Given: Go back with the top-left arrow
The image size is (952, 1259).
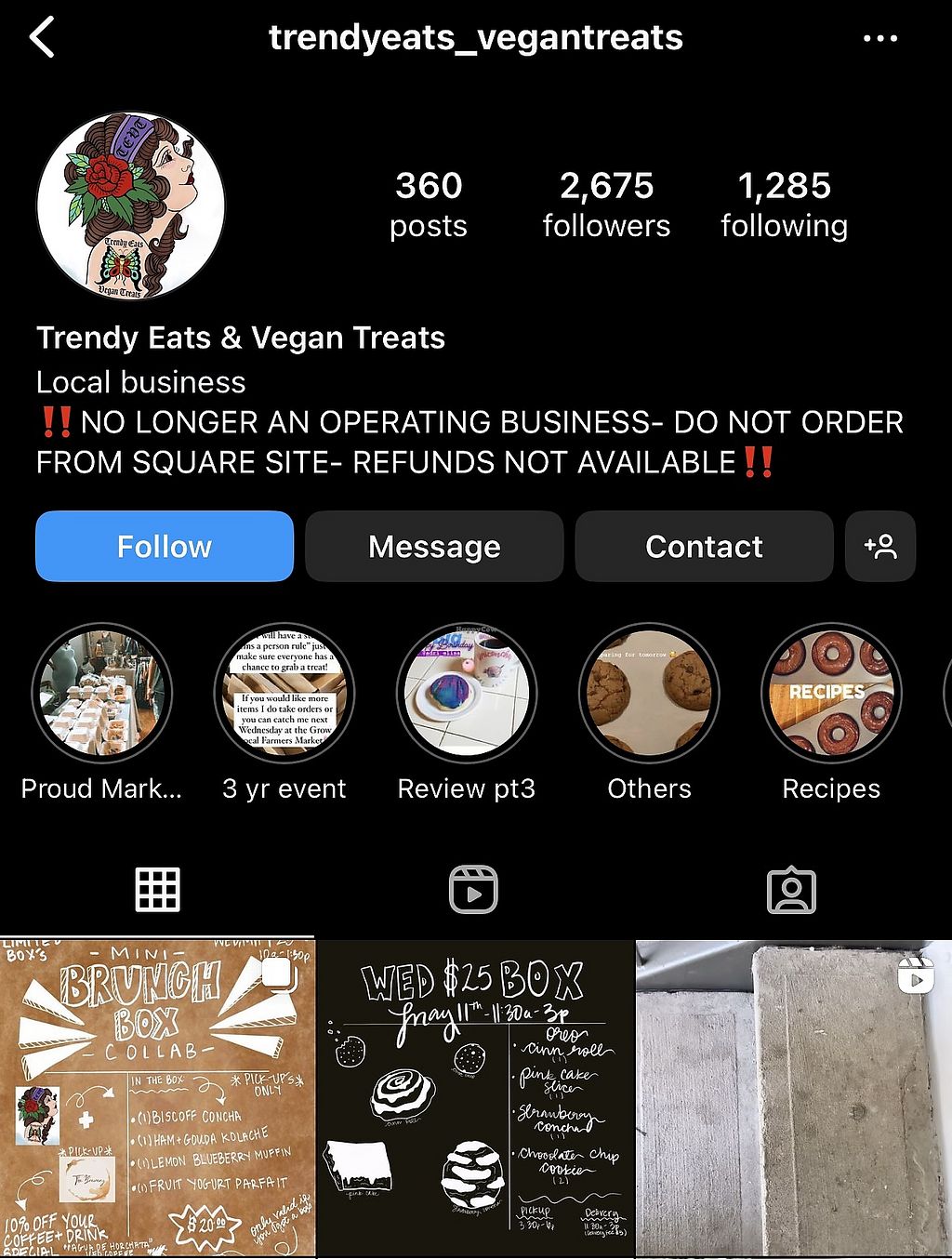Looking at the screenshot, I should click(43, 38).
